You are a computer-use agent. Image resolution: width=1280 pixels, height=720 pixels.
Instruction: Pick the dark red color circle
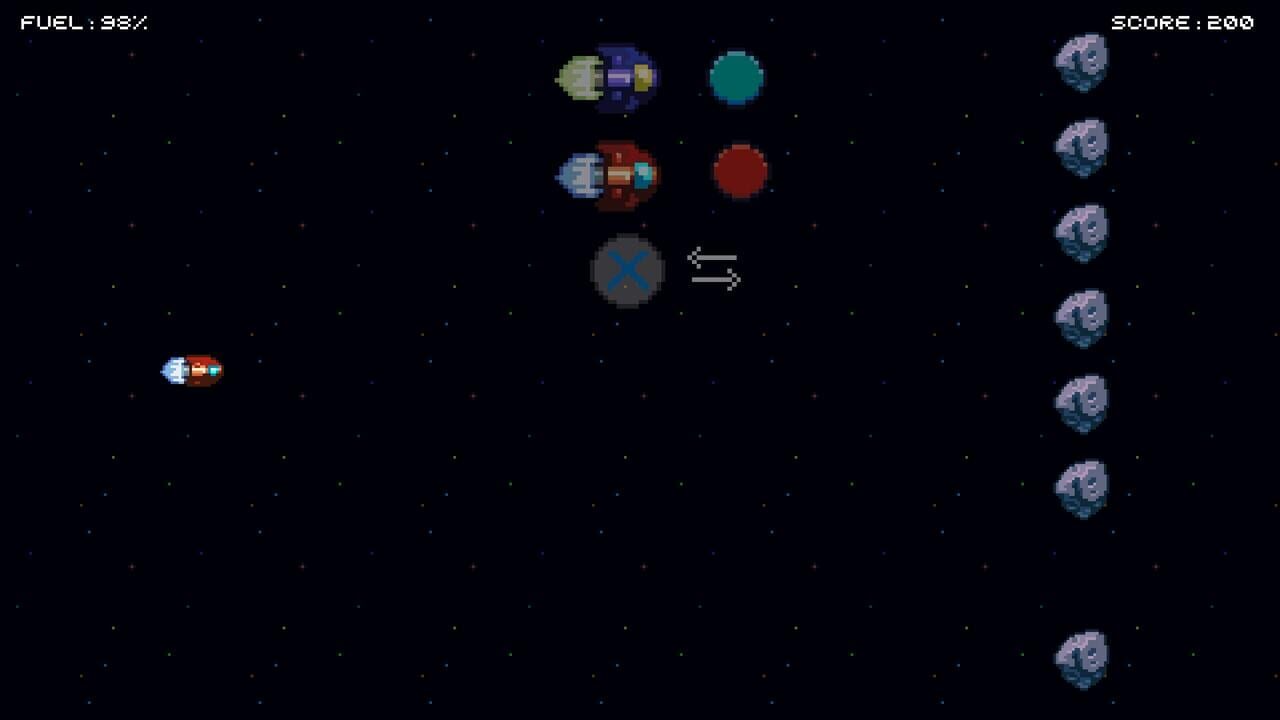pyautogui.click(x=740, y=172)
